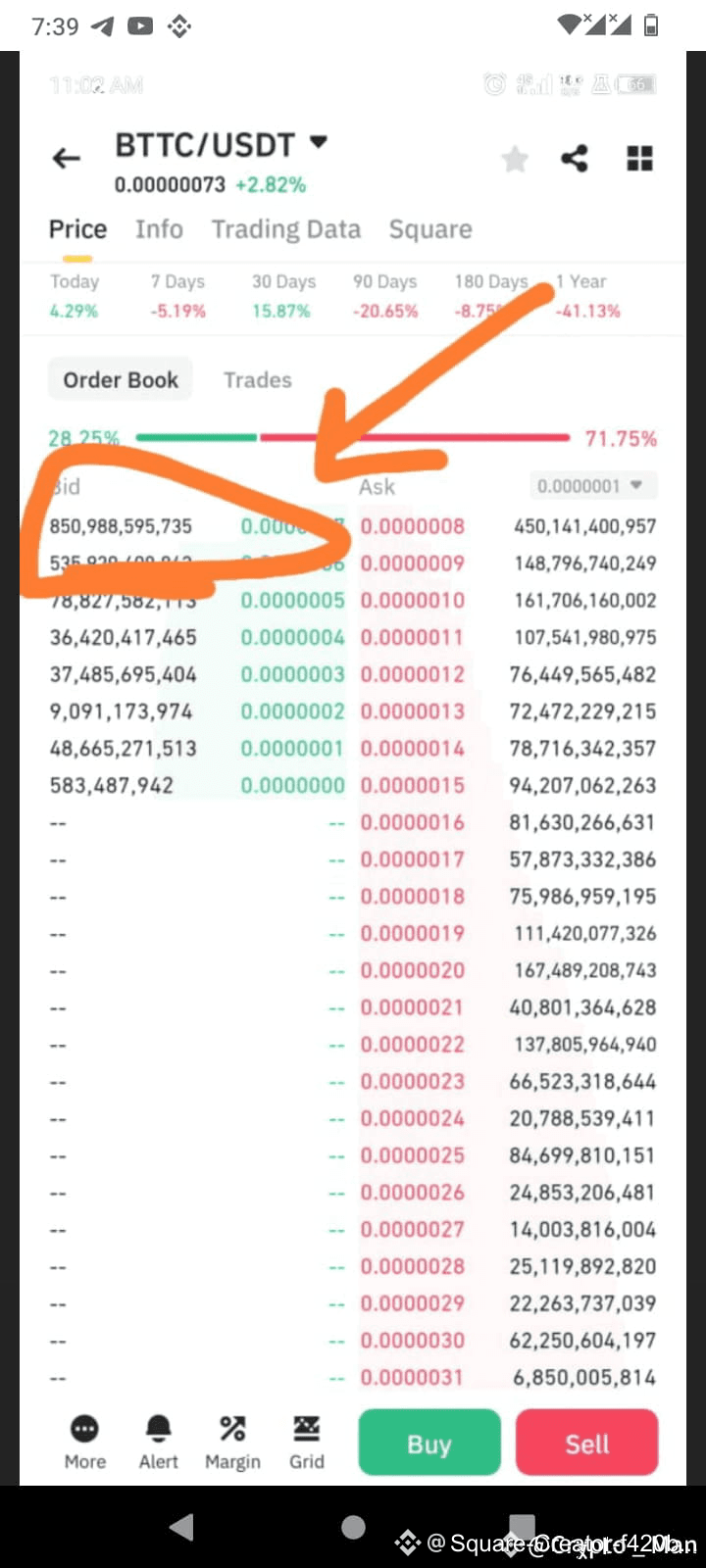Switch to the Trading Data tab
This screenshot has height=1568, width=706.
[285, 229]
